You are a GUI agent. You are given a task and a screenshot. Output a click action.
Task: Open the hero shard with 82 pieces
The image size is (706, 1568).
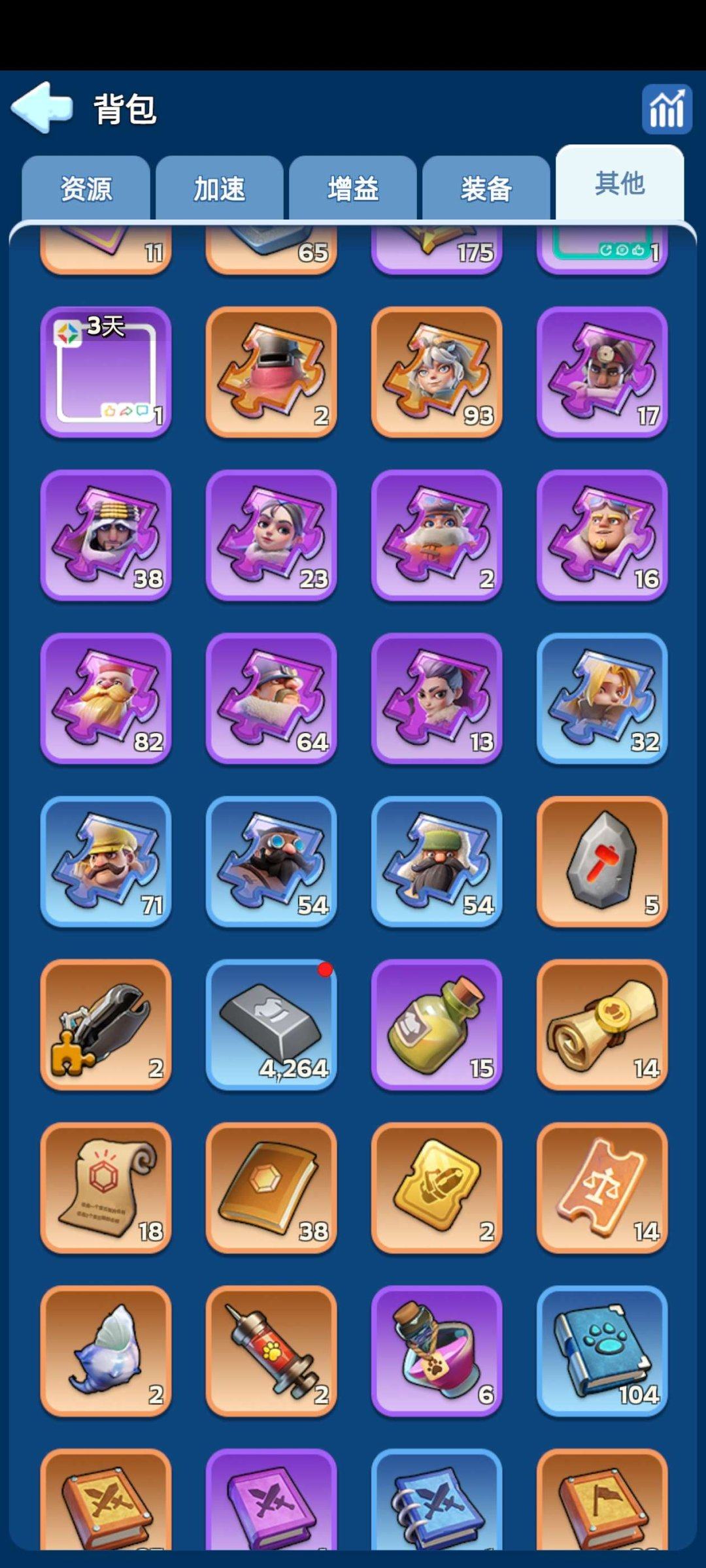coord(106,698)
